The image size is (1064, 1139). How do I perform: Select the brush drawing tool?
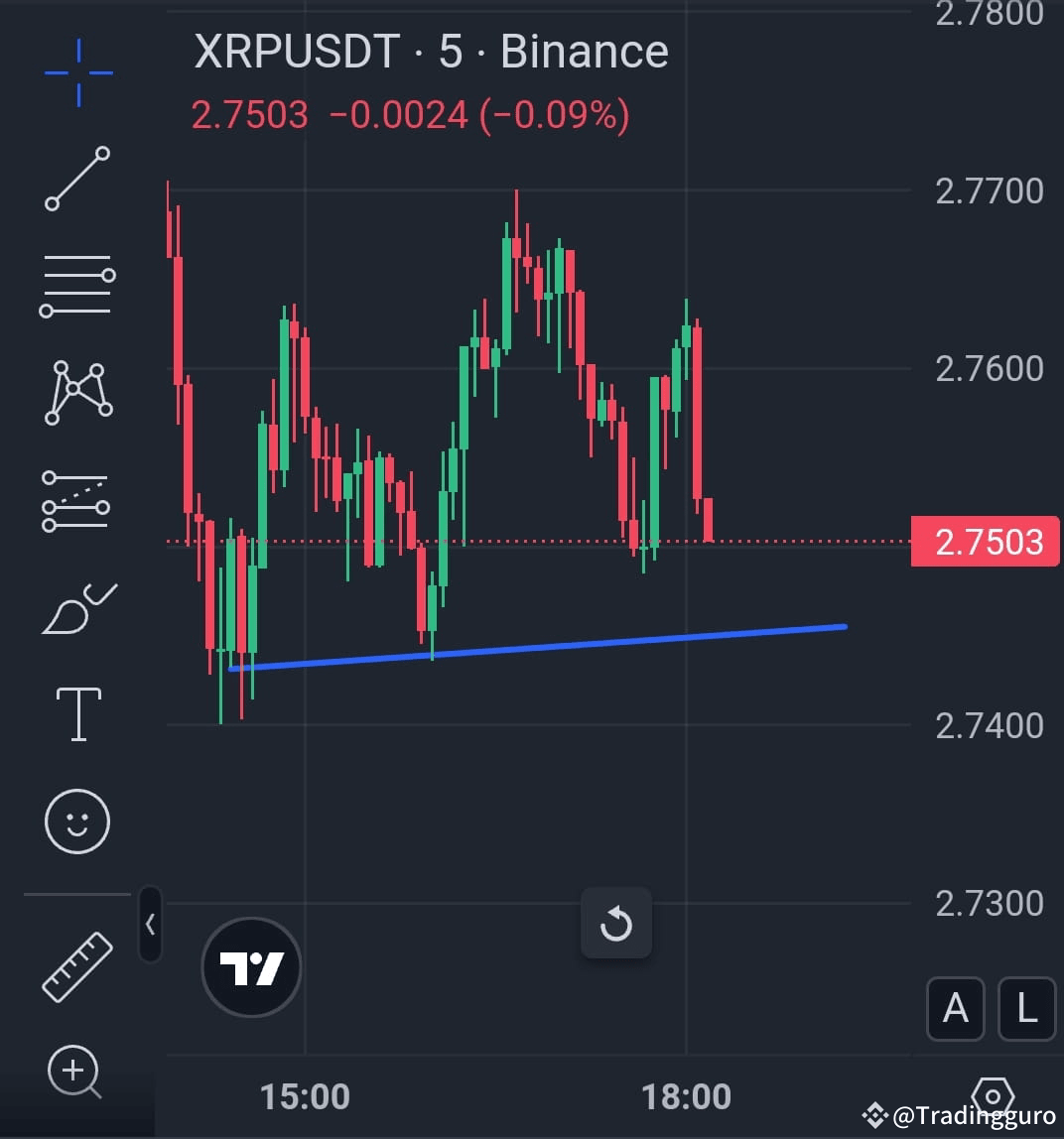77,609
